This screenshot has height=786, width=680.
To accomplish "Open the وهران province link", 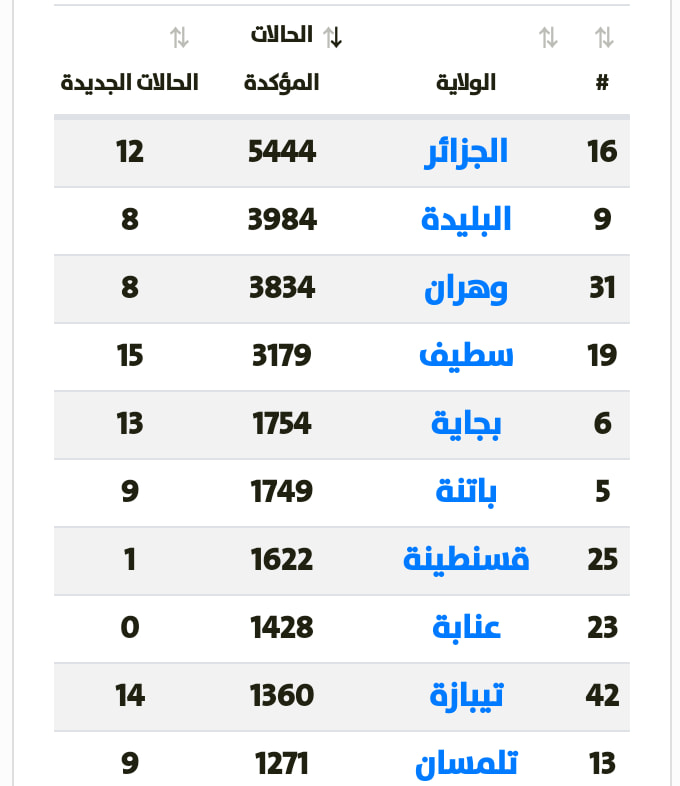I will coord(466,288).
